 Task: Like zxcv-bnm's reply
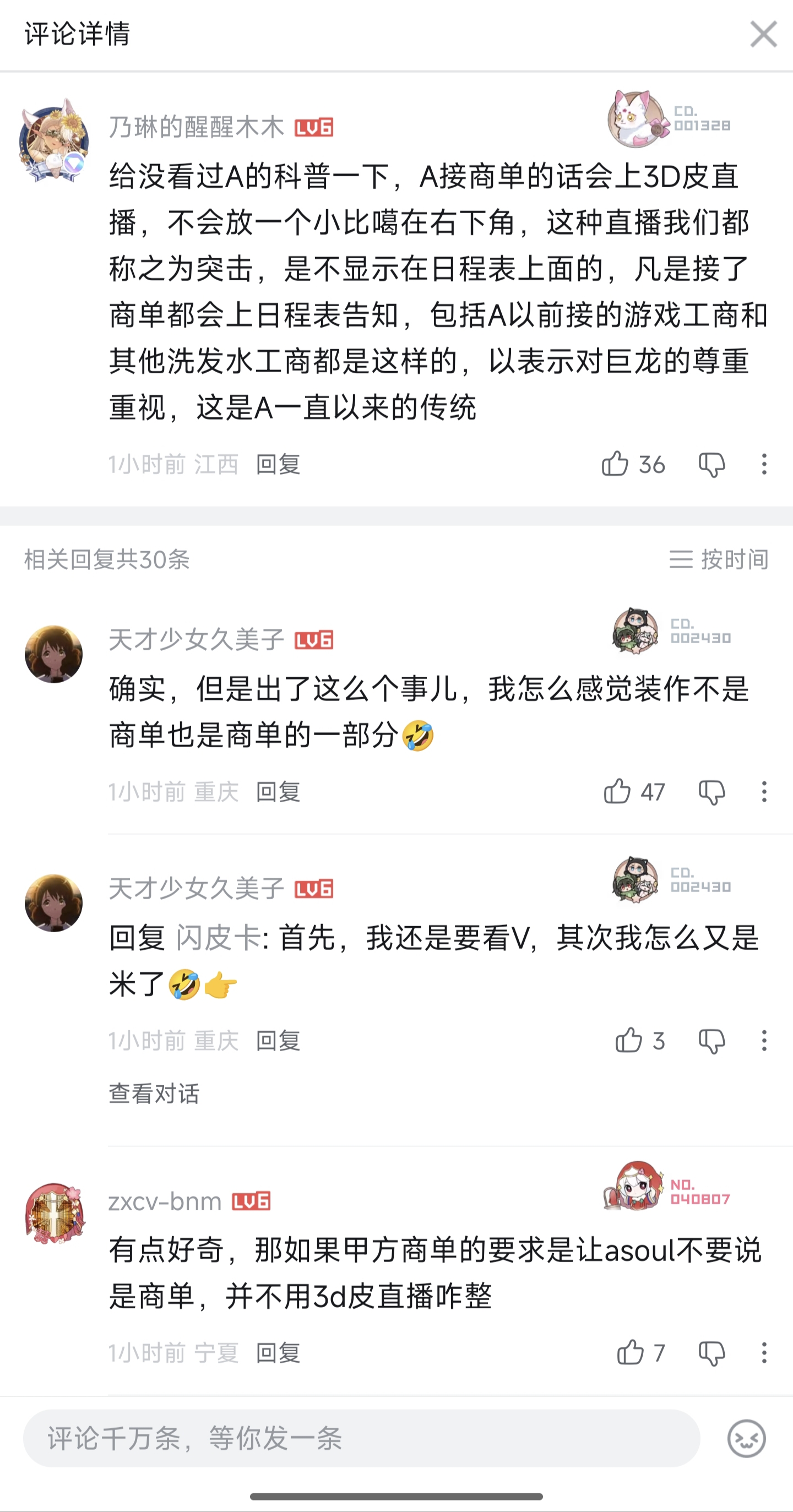631,1353
